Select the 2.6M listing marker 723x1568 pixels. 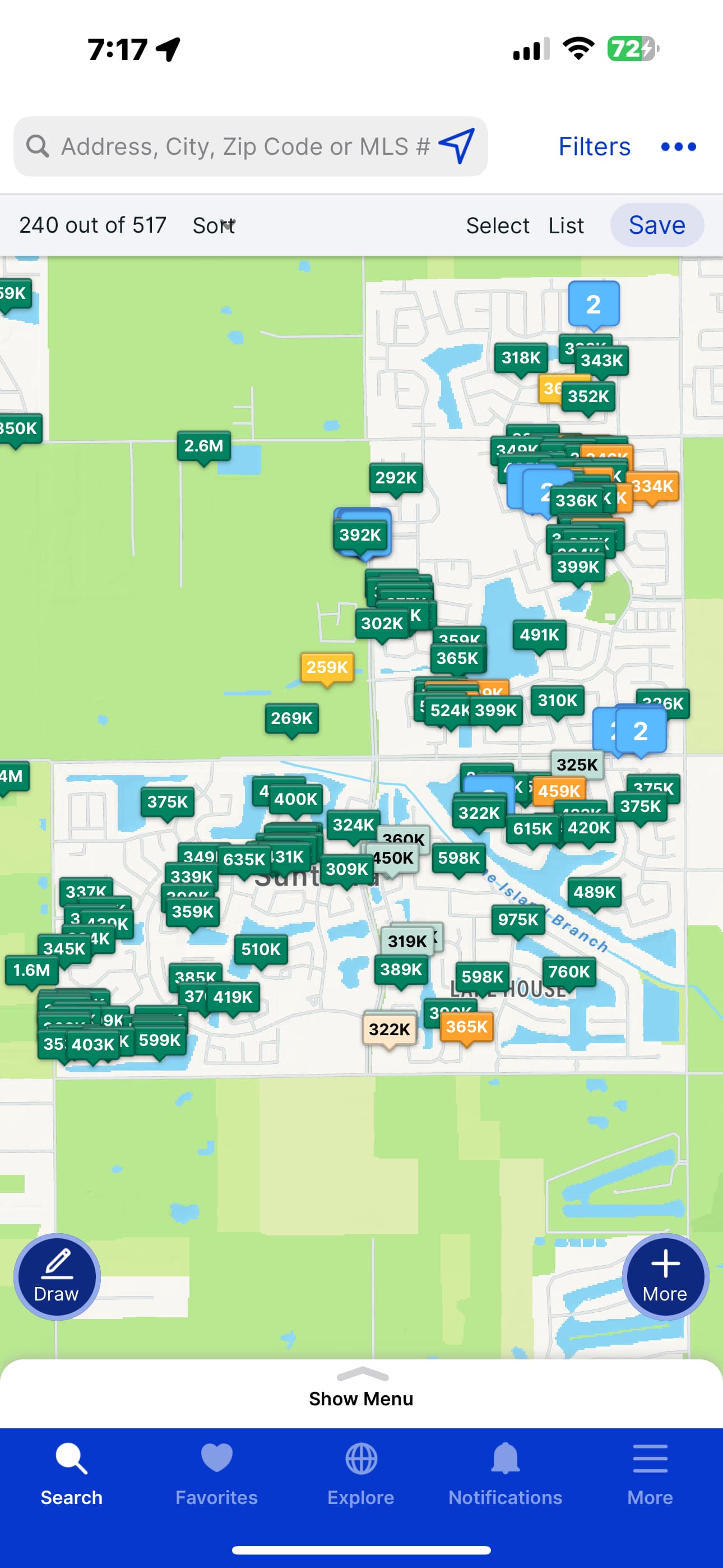[204, 448]
